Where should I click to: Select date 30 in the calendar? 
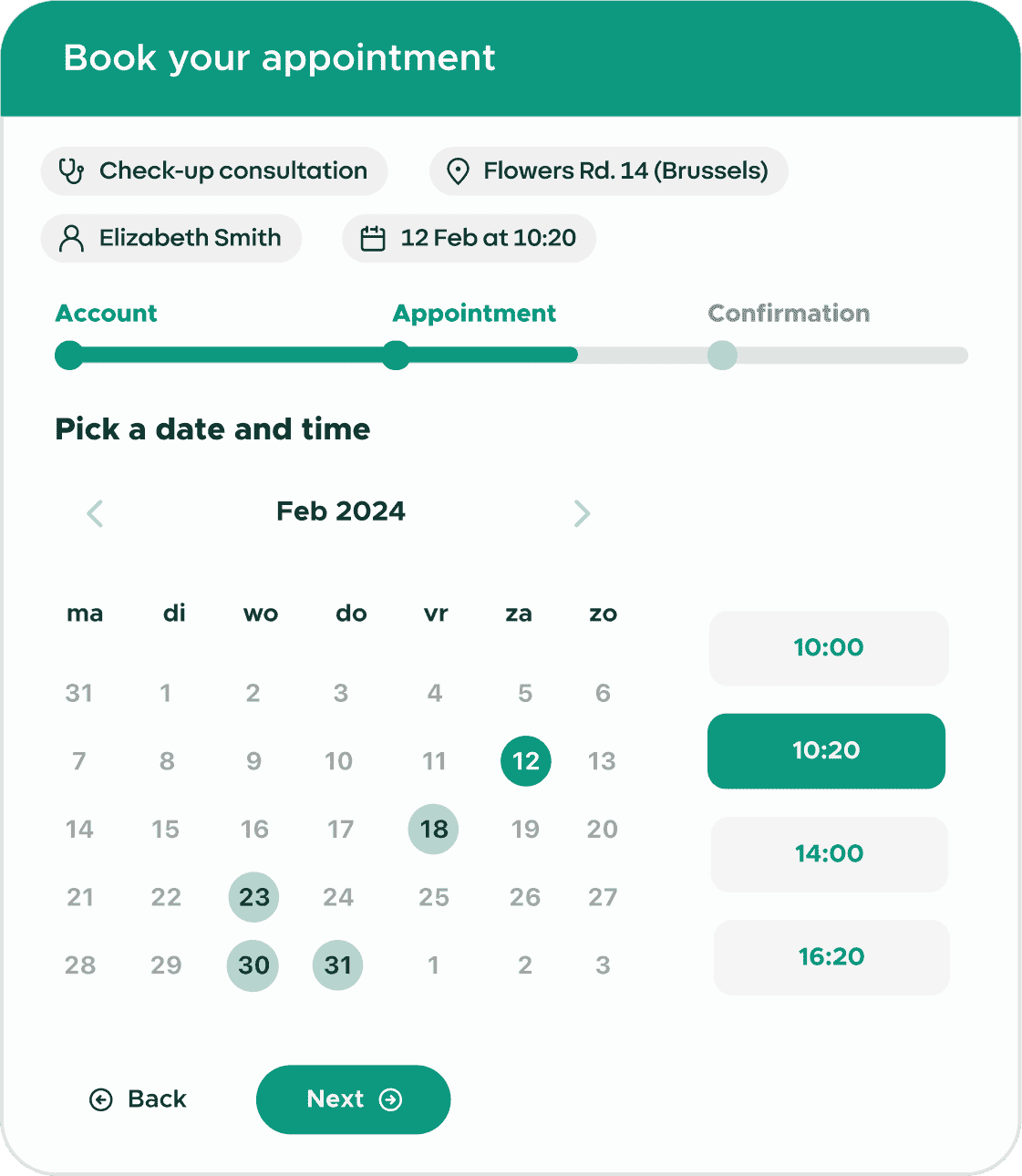253,965
